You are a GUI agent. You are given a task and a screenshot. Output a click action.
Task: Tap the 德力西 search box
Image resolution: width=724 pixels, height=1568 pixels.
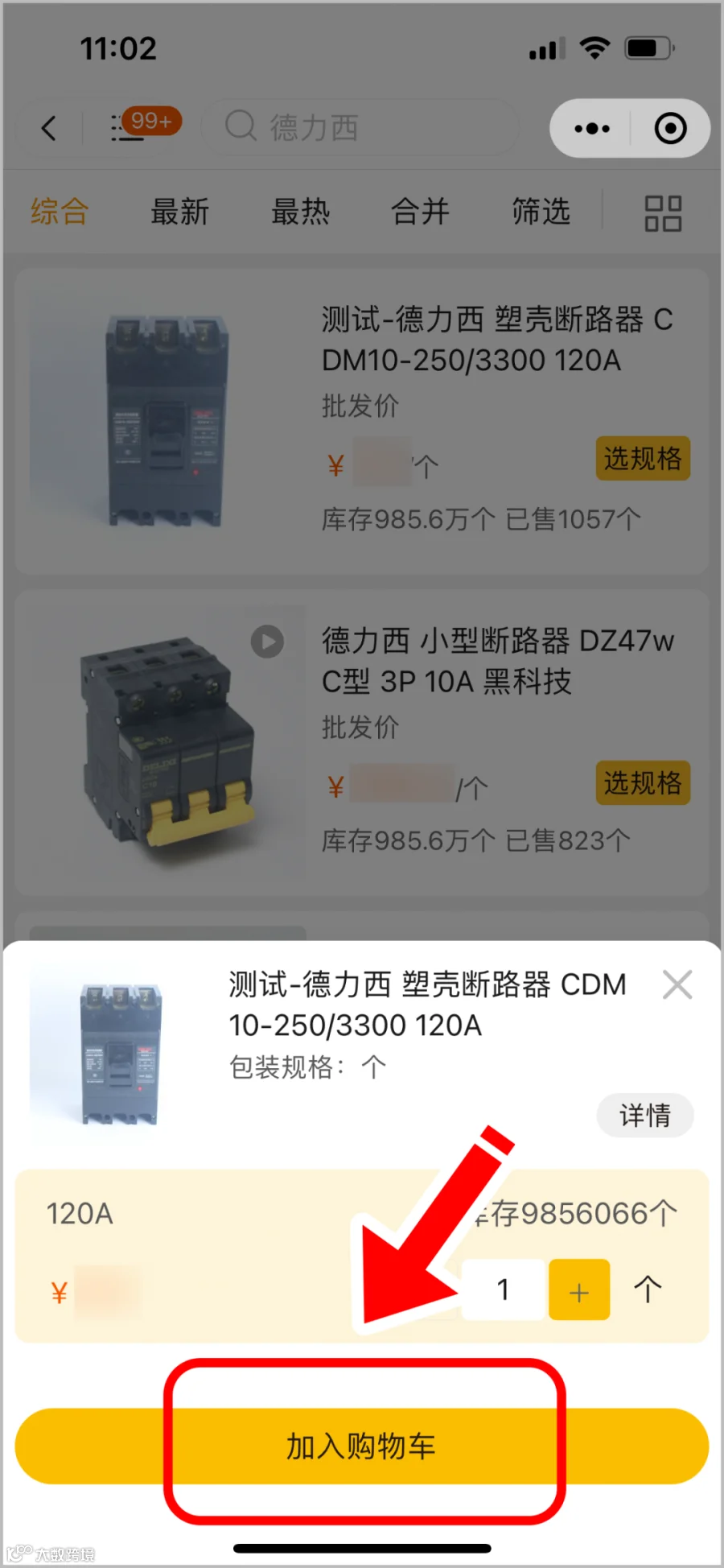pyautogui.click(x=360, y=127)
